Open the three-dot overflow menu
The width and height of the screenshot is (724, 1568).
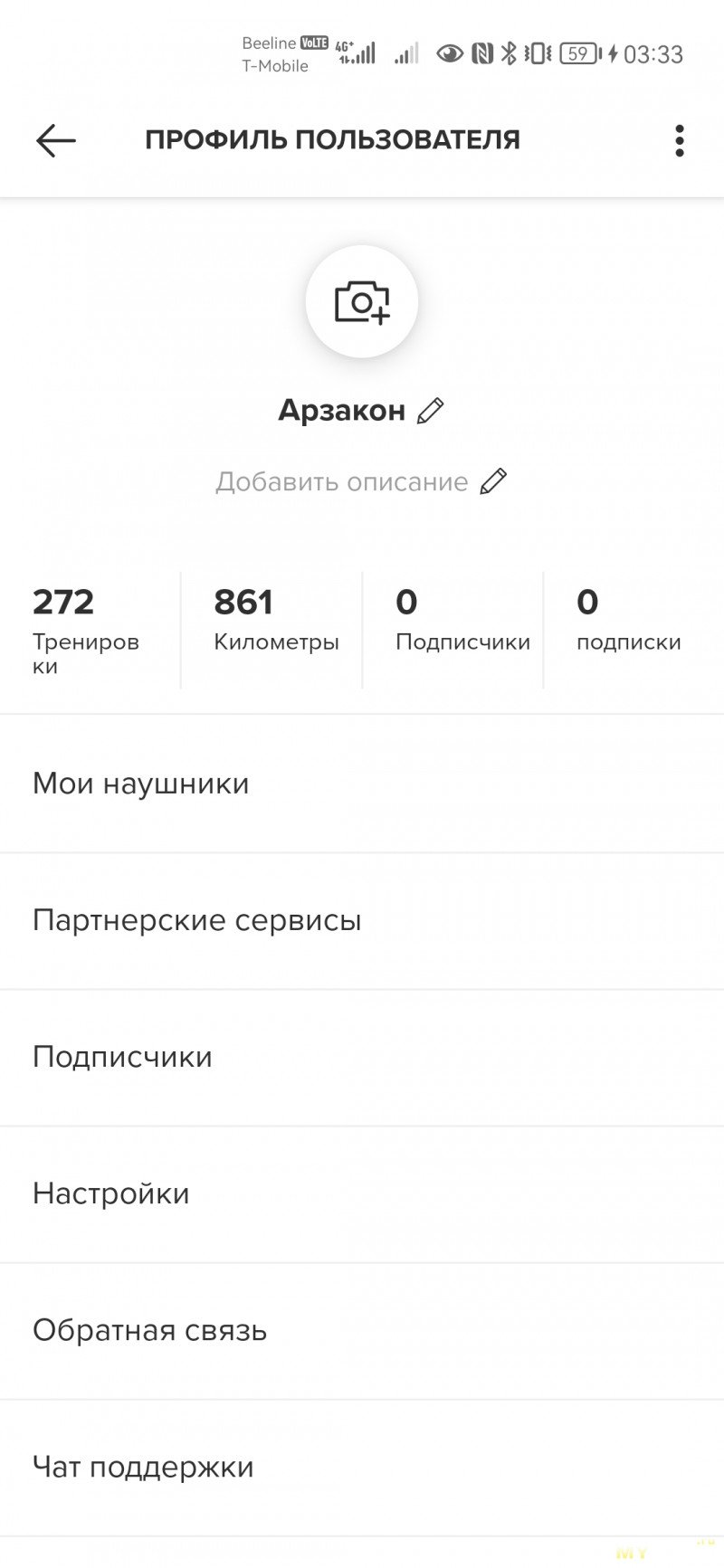tap(679, 140)
